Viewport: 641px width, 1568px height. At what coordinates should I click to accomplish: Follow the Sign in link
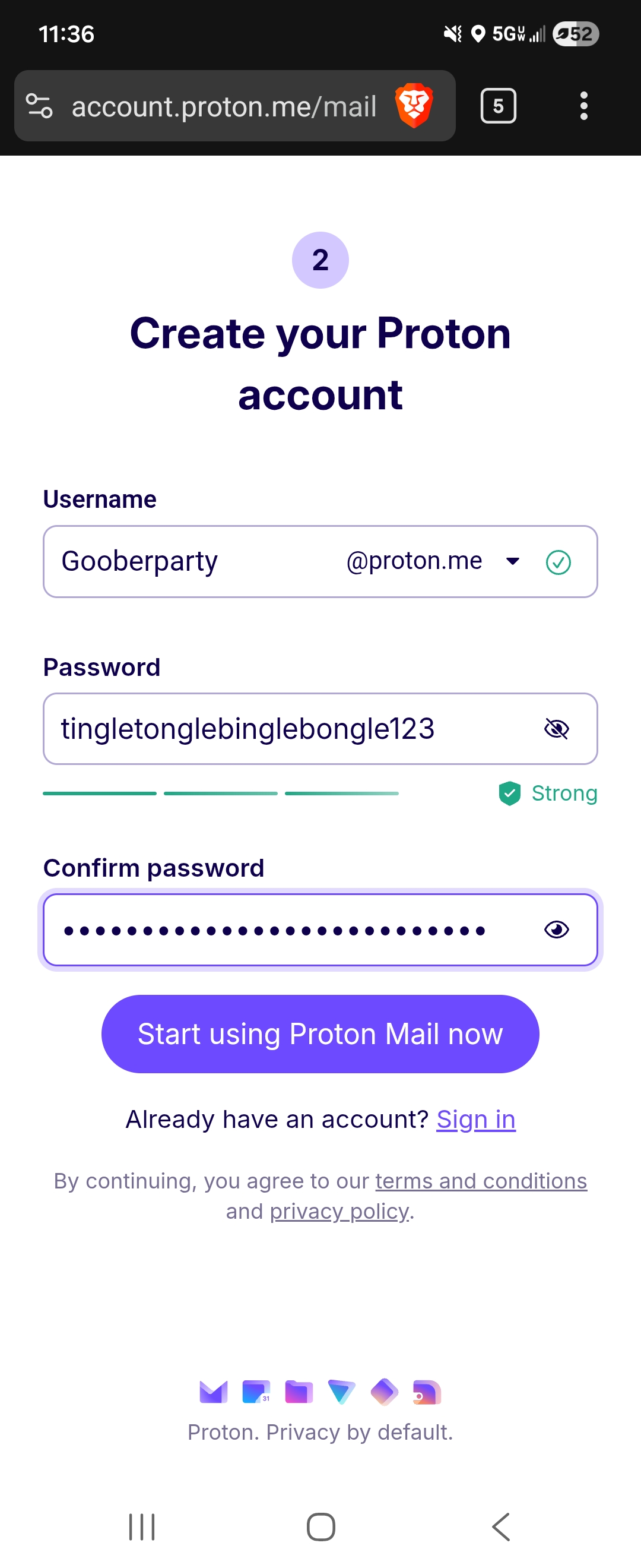(x=475, y=1119)
